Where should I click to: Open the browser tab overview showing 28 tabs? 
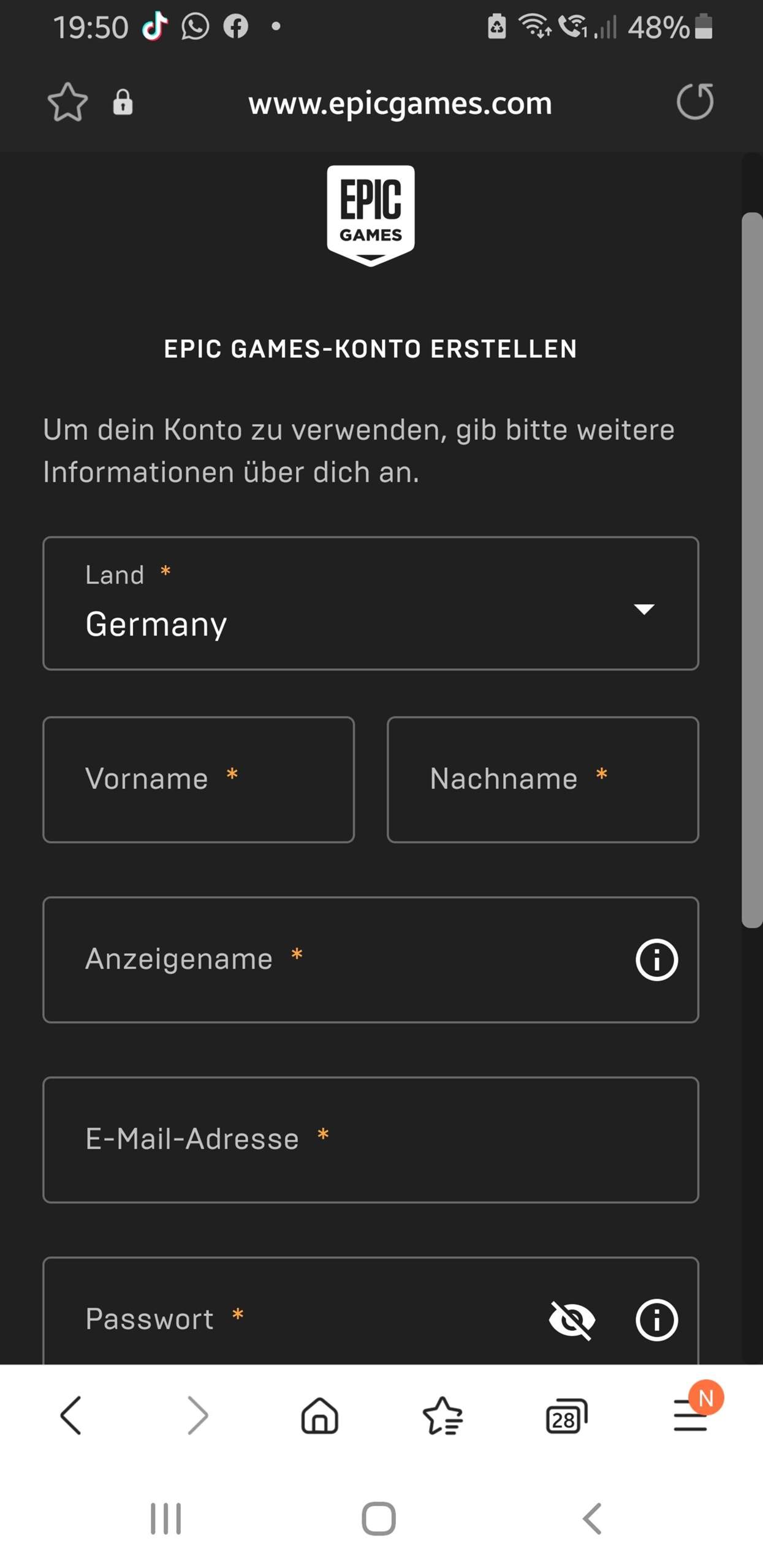pyautogui.click(x=565, y=1416)
